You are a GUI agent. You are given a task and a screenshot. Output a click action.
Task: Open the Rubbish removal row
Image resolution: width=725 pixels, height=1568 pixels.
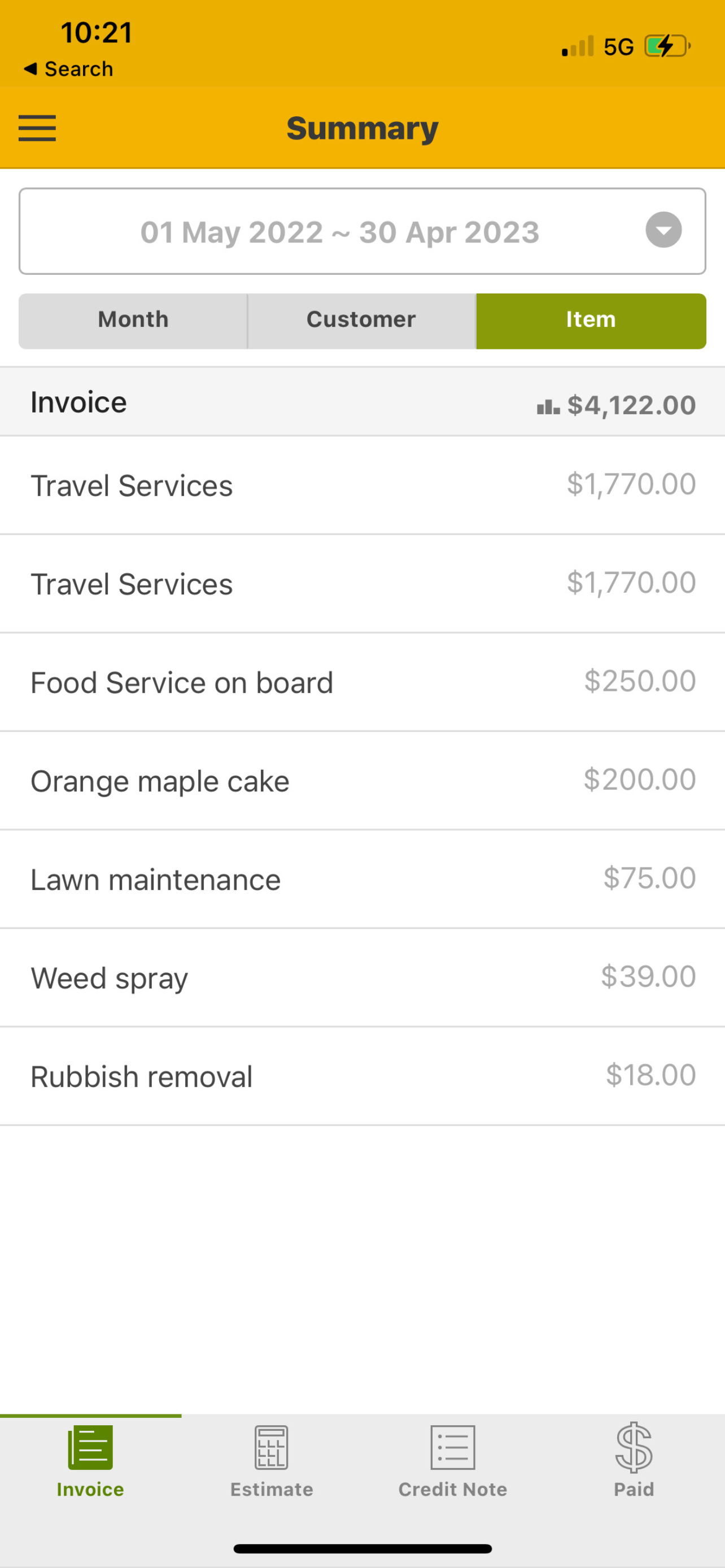tap(362, 1077)
